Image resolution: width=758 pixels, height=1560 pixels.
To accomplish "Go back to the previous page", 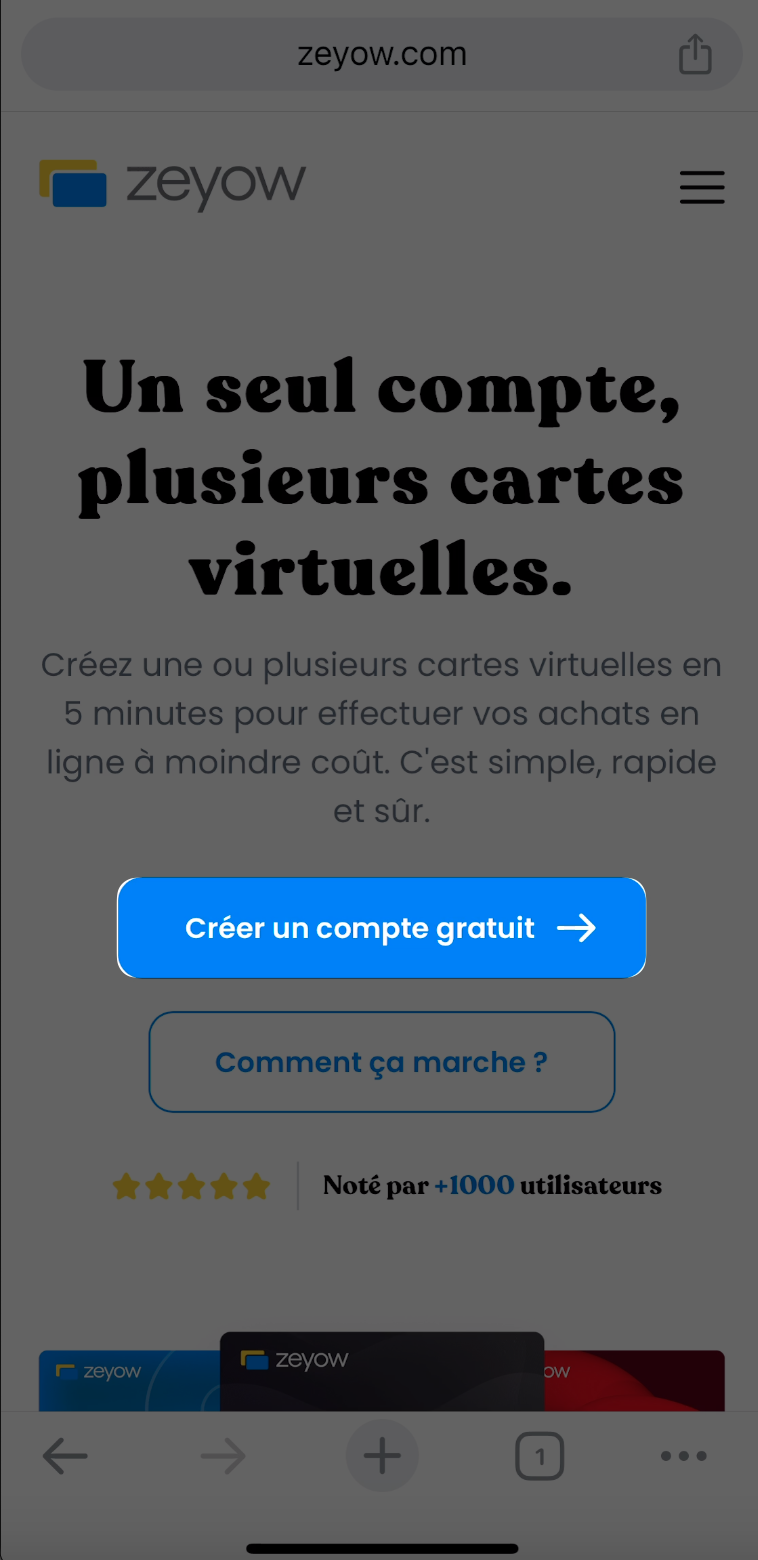I will pos(65,1457).
